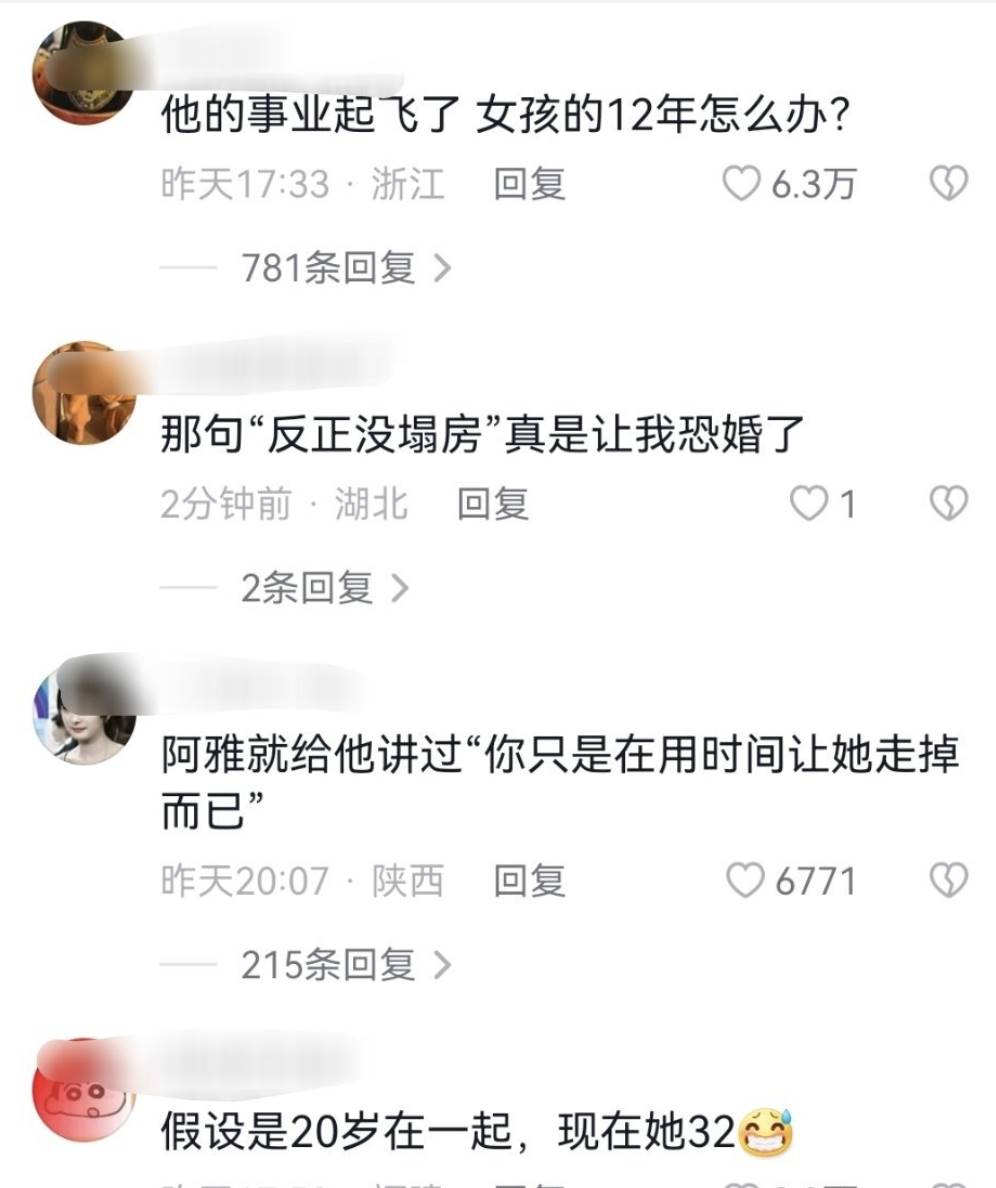
Task: Reply to the 昨天20:07 陕西 comment
Action: coord(530,881)
